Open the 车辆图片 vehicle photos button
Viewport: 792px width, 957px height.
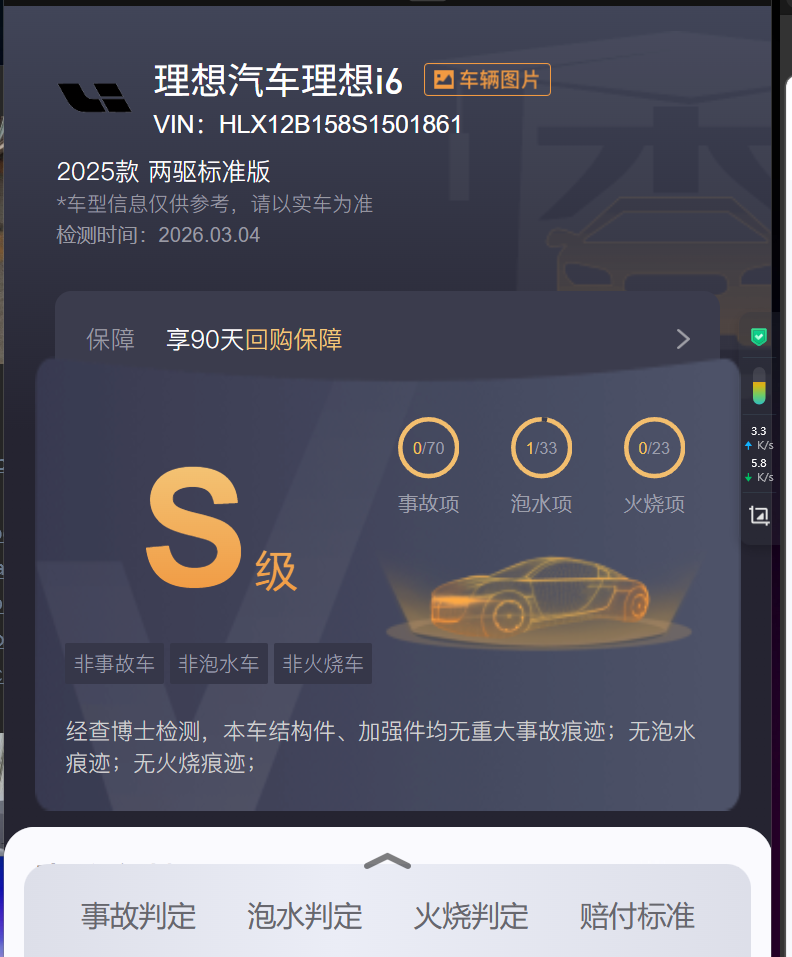487,80
